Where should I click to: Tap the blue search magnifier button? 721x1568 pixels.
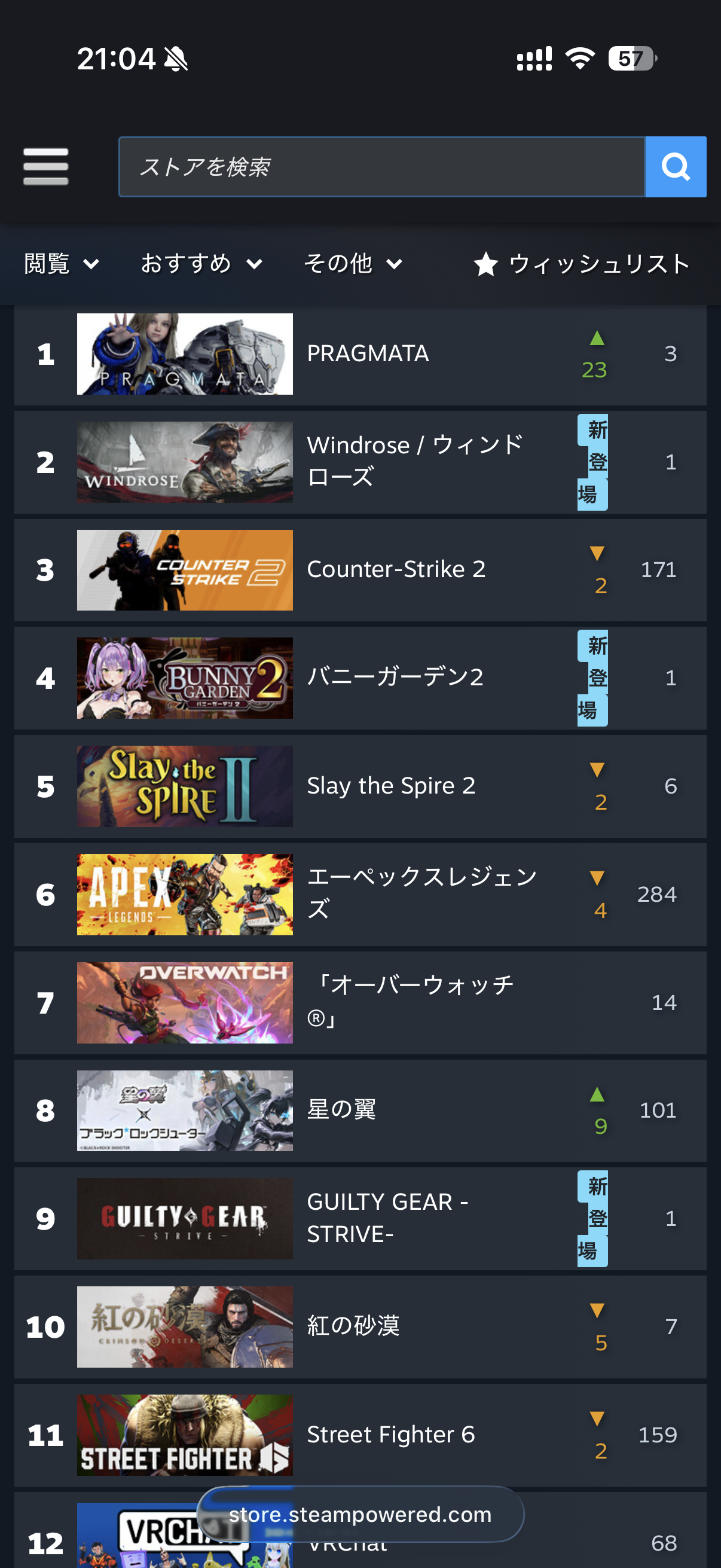click(676, 167)
